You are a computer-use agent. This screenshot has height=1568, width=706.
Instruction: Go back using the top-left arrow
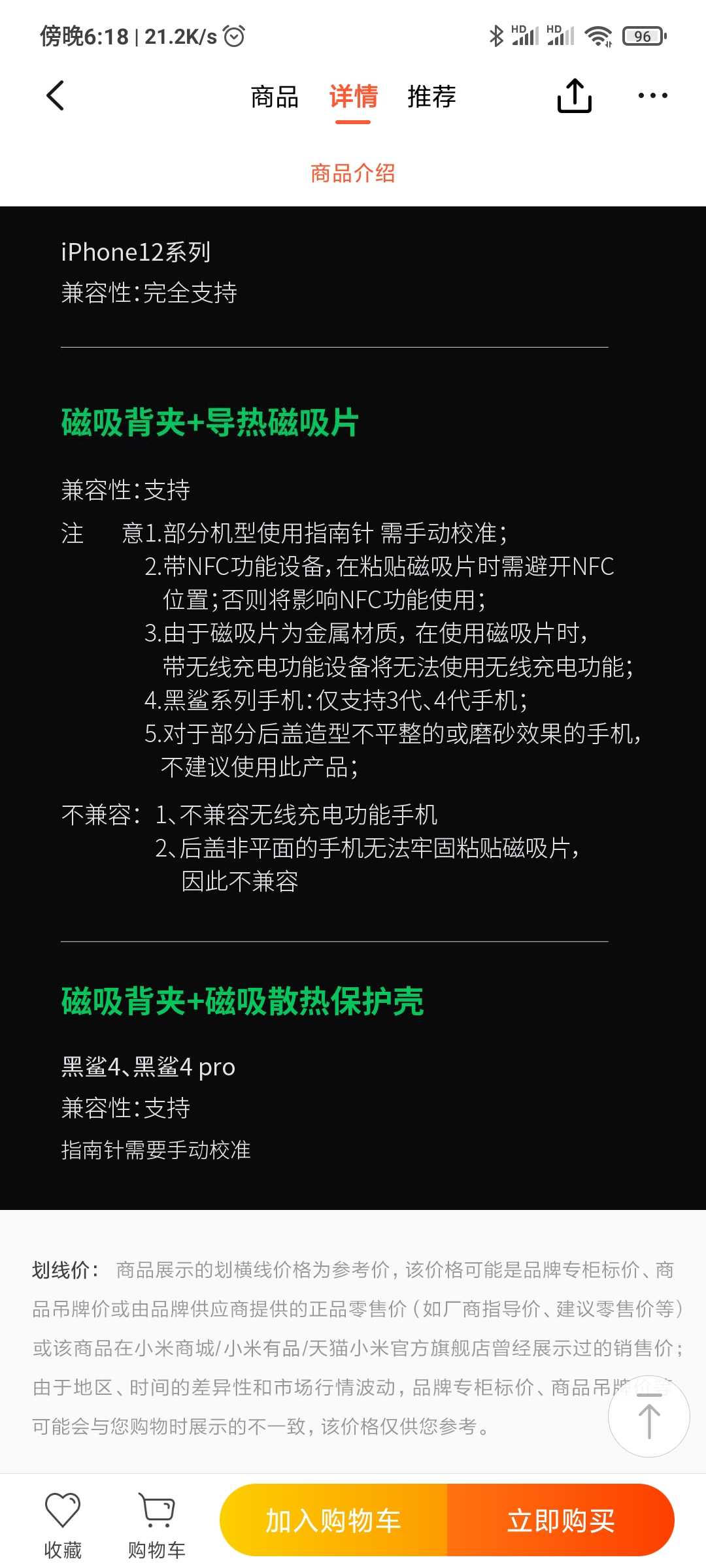[56, 95]
